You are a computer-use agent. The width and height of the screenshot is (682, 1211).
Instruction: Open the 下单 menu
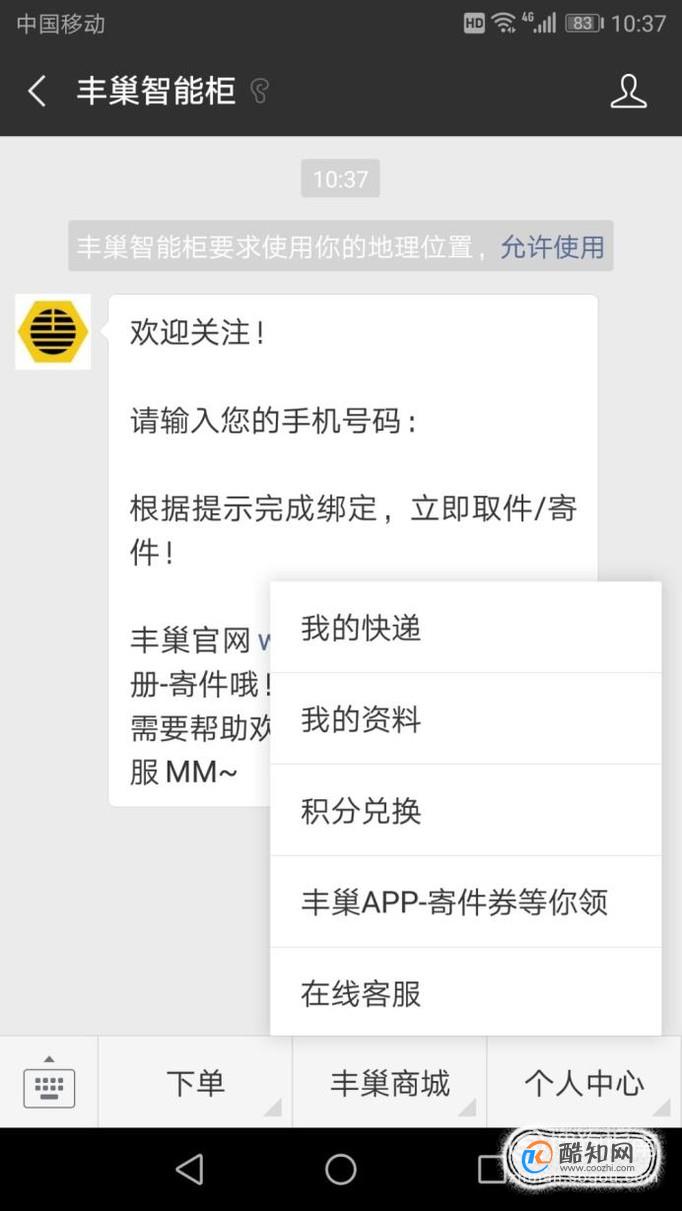(195, 1083)
